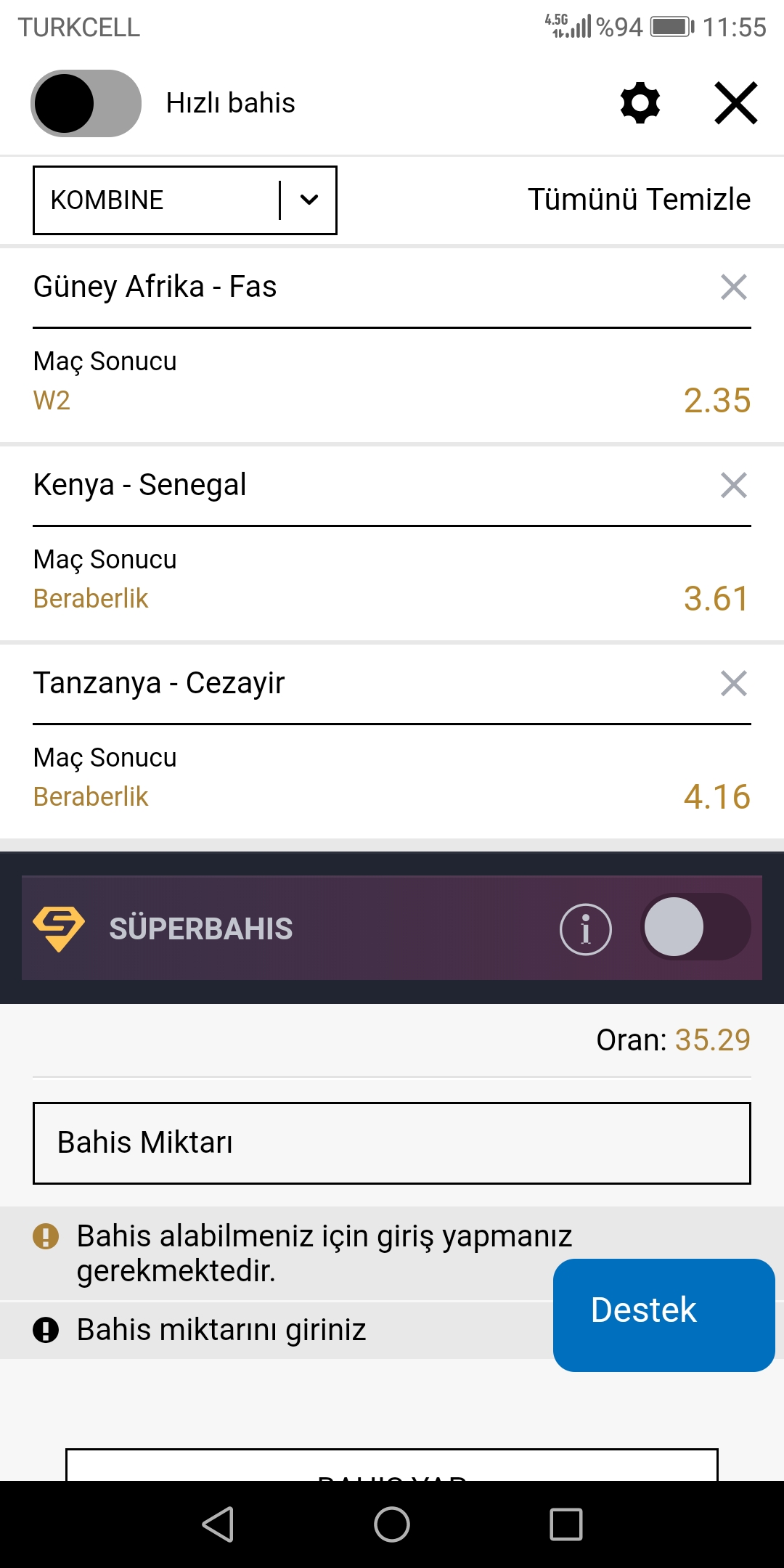Open the SÜPERBAHIS info icon
Viewport: 784px width, 1568px height.
(586, 929)
